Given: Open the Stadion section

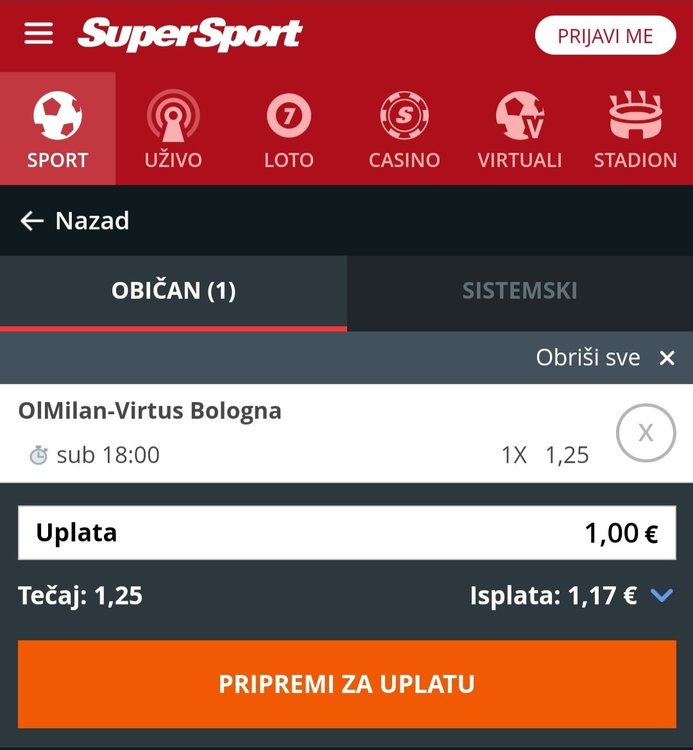Looking at the screenshot, I should (x=635, y=129).
